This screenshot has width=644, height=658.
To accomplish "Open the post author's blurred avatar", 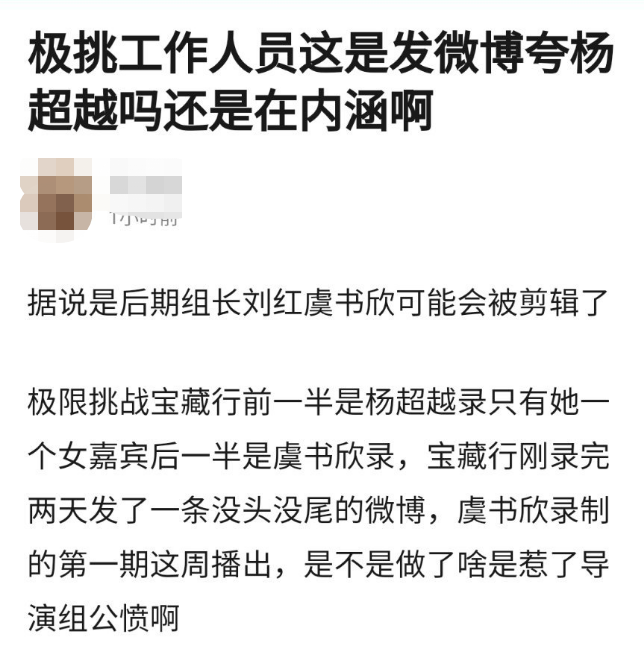I will click(x=56, y=194).
